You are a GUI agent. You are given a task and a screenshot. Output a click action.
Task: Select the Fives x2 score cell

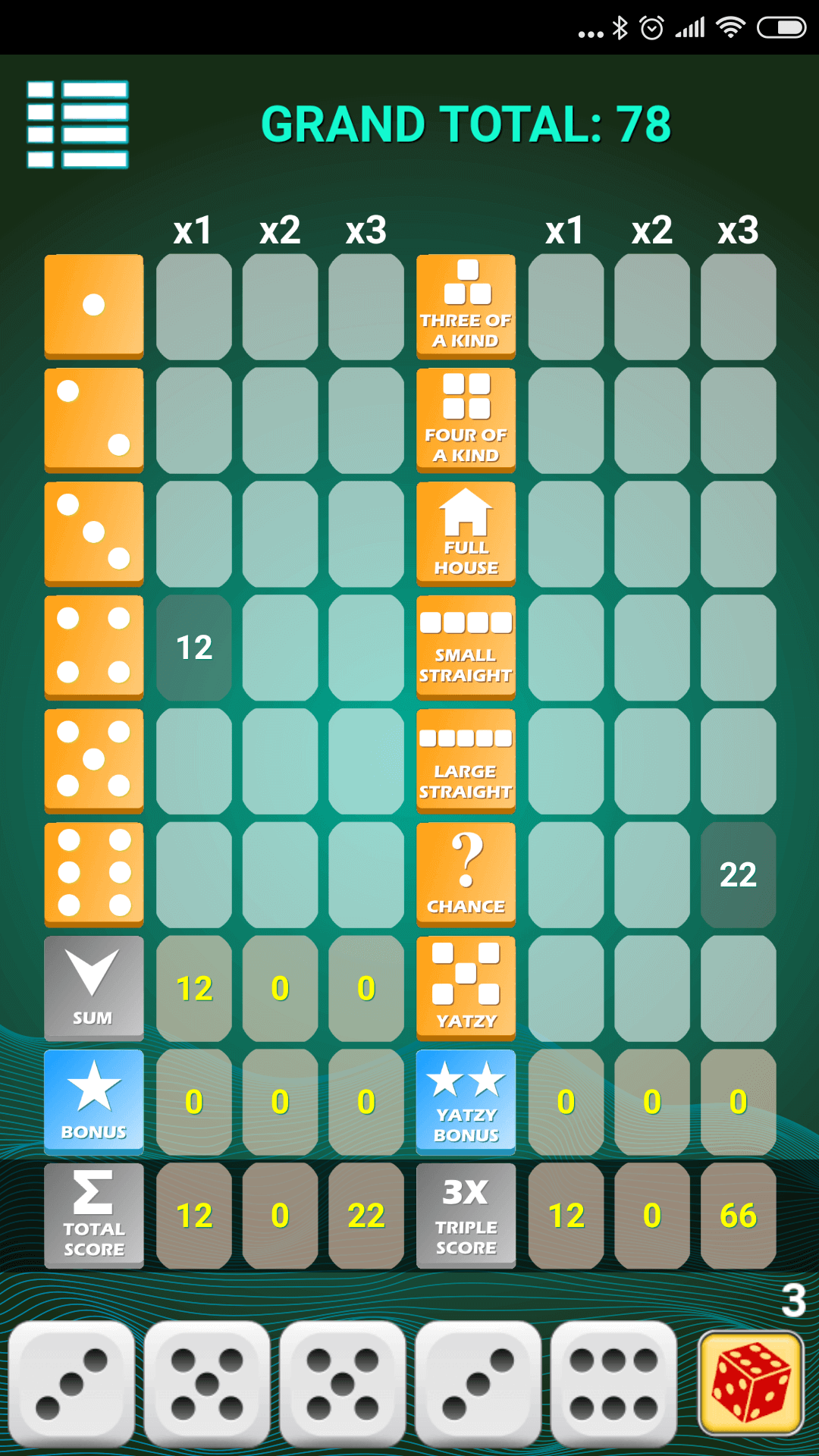point(280,761)
